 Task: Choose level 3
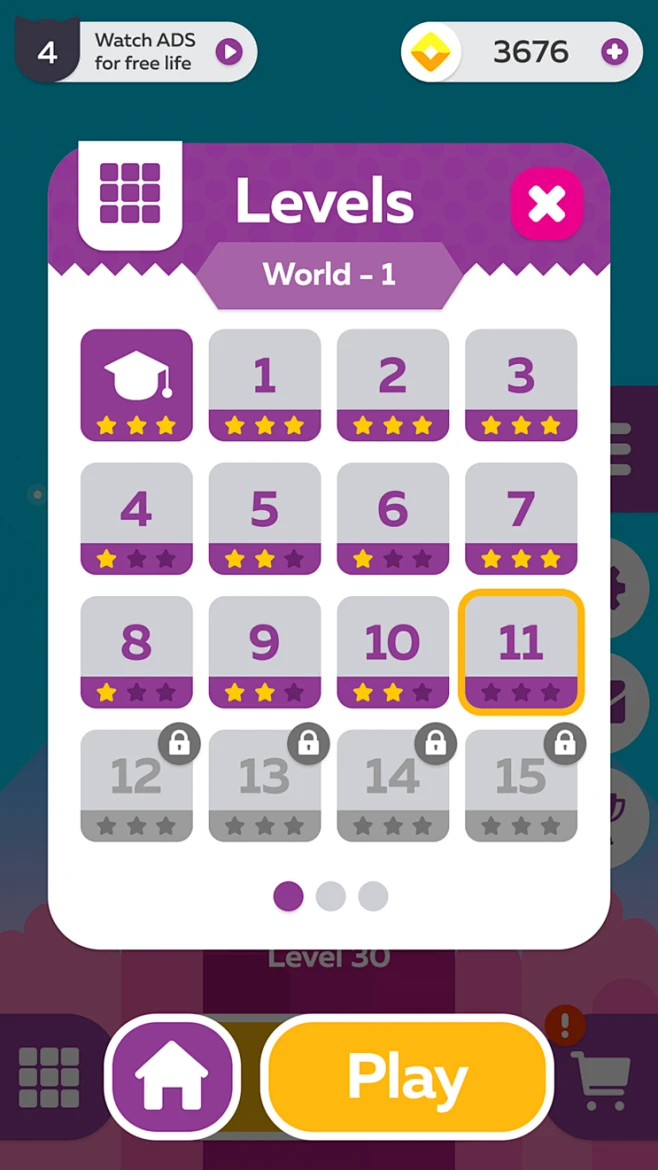tap(520, 385)
